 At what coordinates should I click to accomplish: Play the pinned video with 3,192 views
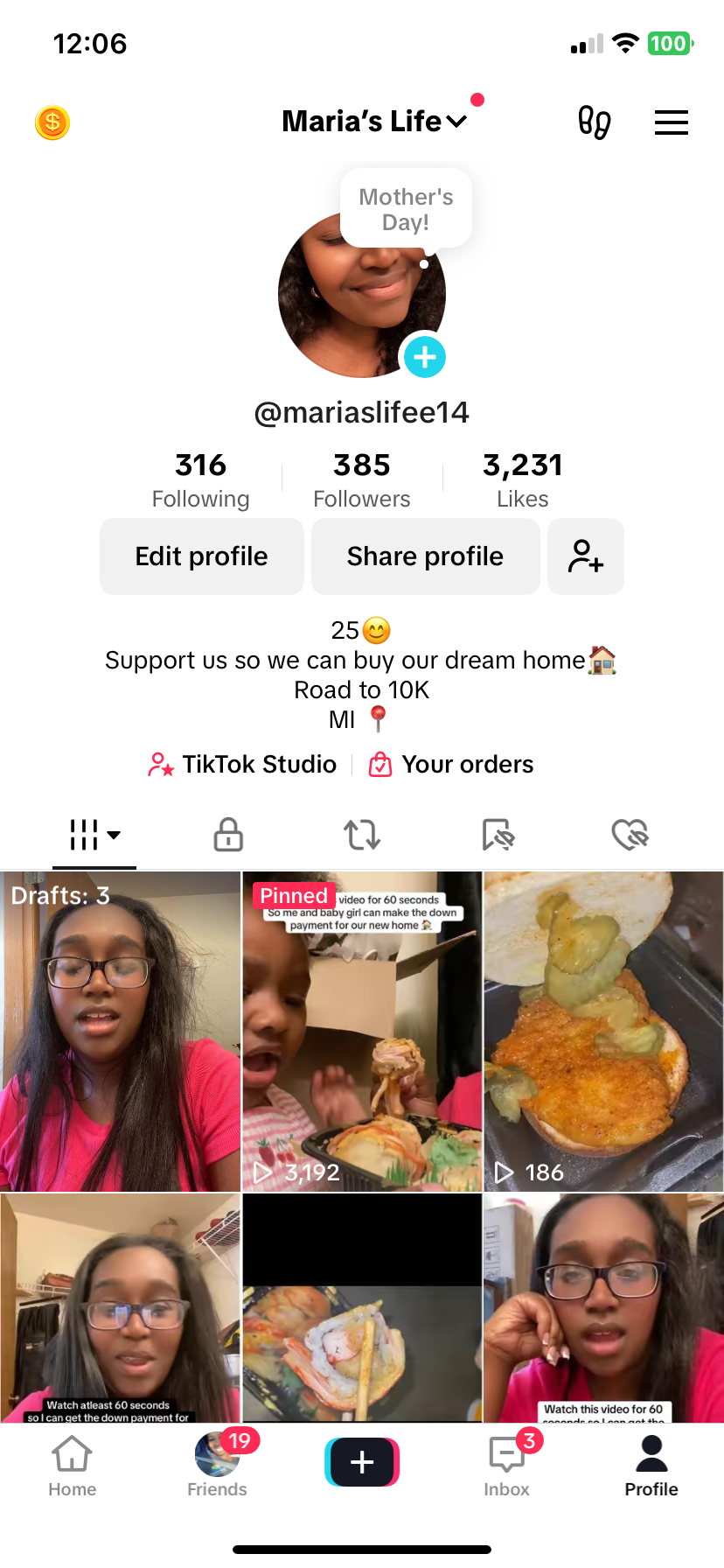click(362, 1031)
